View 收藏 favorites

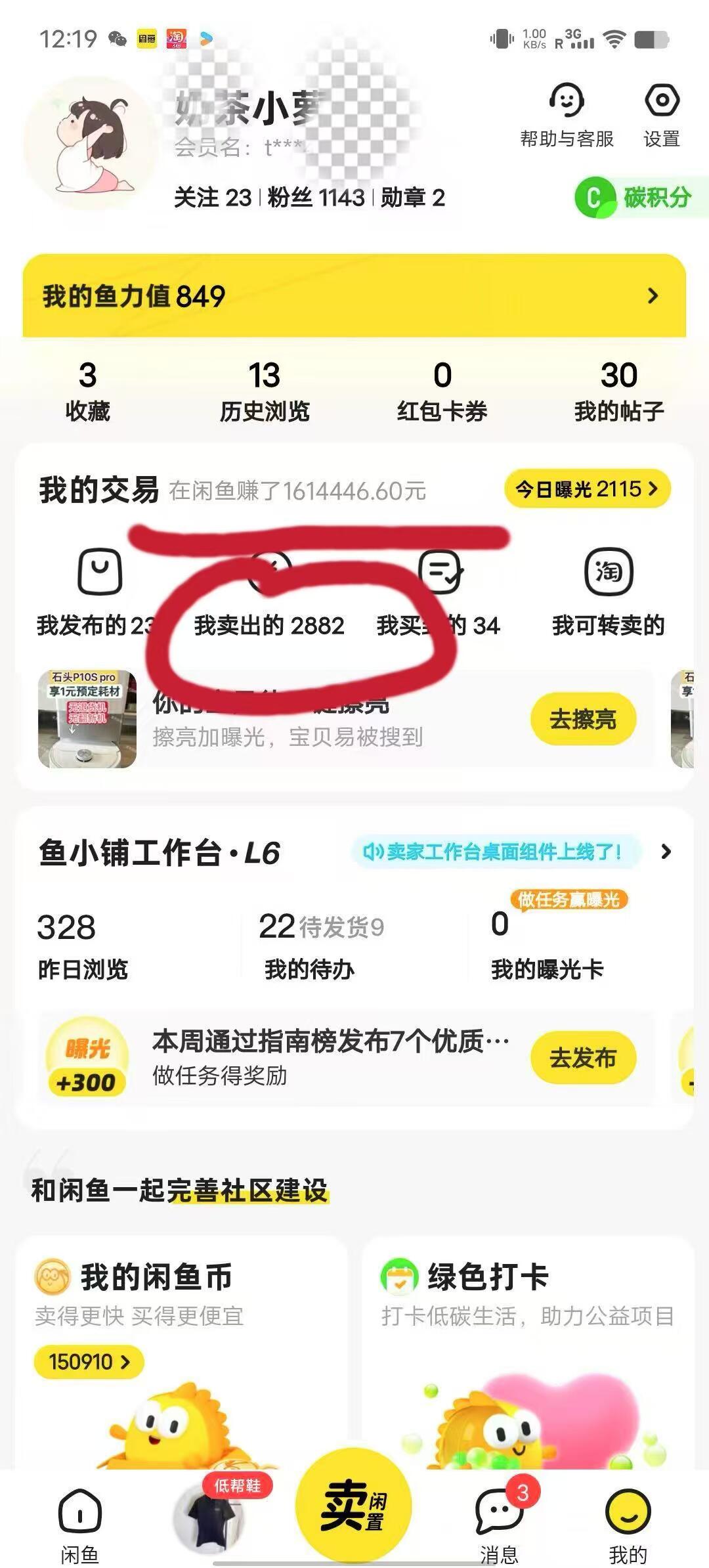(87, 391)
